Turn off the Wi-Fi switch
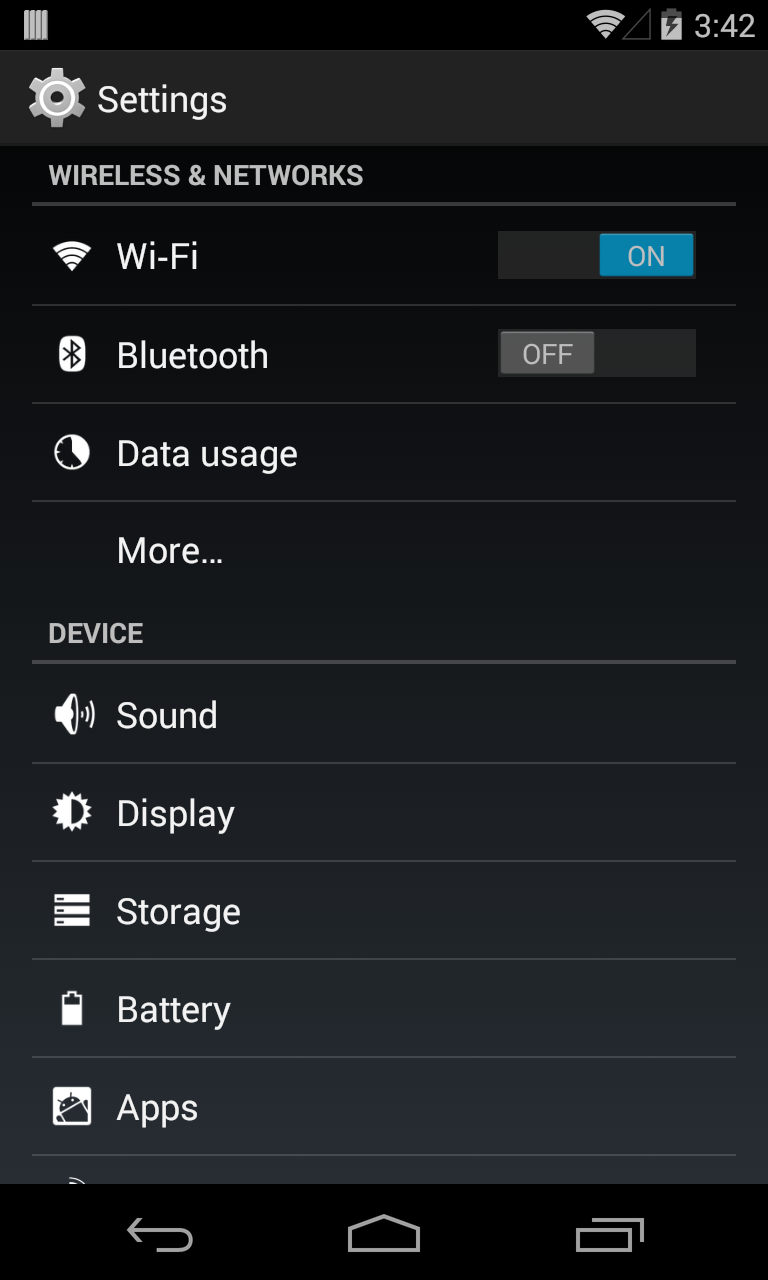 (596, 256)
